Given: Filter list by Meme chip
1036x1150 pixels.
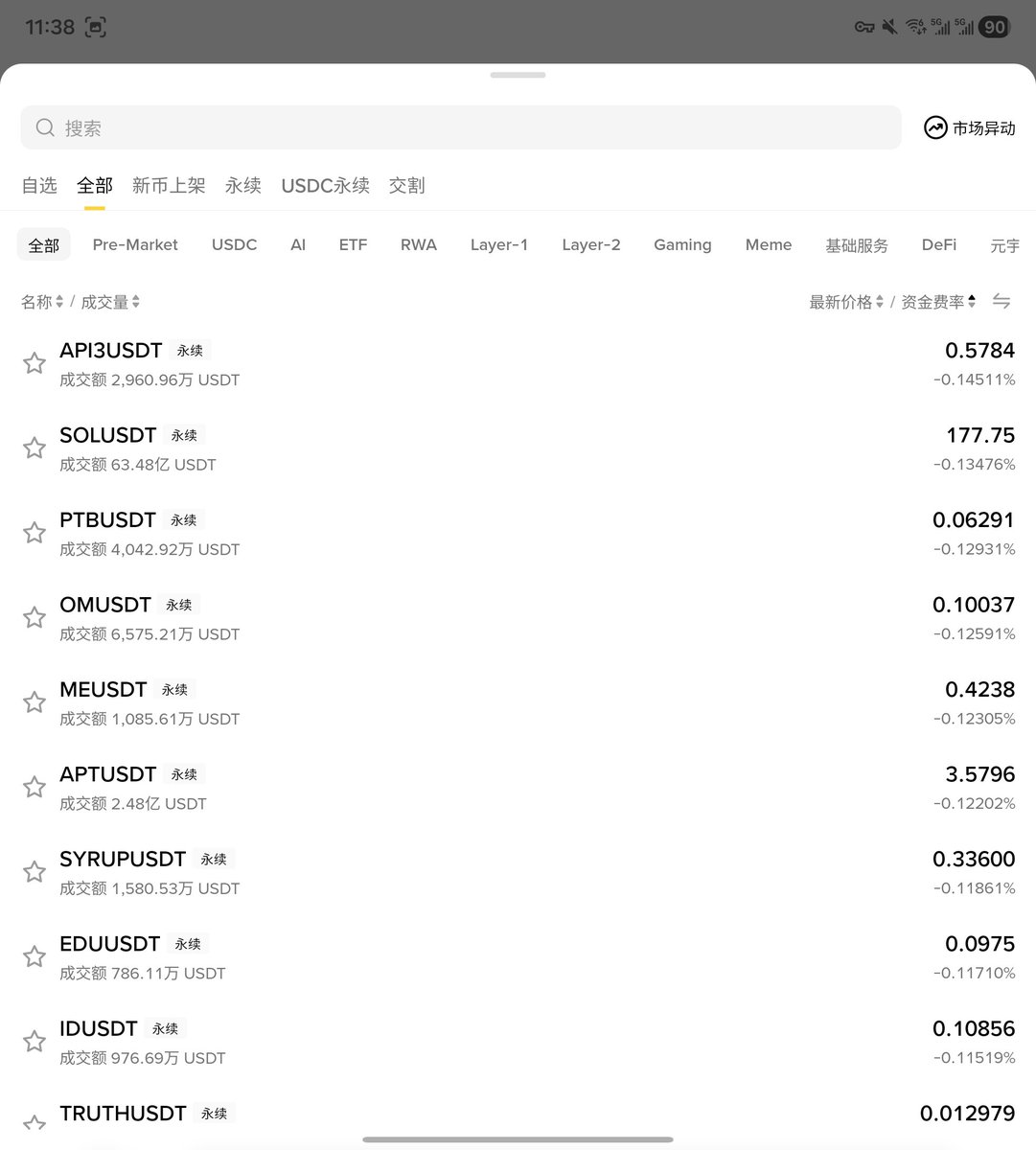Looking at the screenshot, I should tap(769, 245).
